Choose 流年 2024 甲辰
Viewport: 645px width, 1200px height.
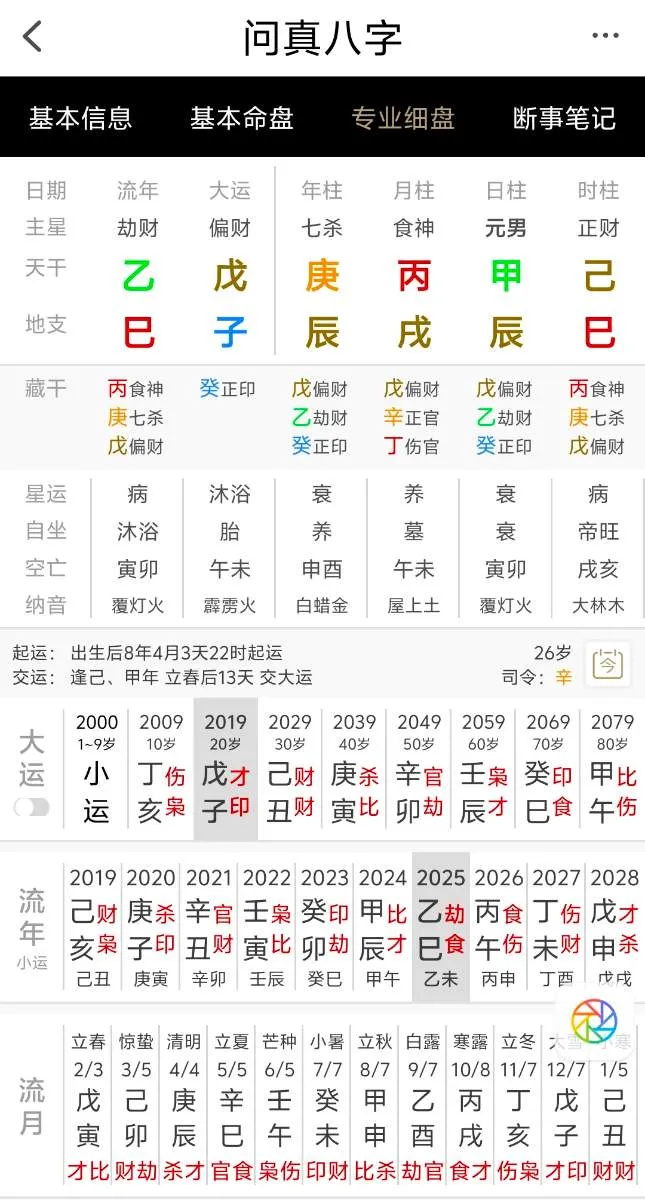pos(383,927)
